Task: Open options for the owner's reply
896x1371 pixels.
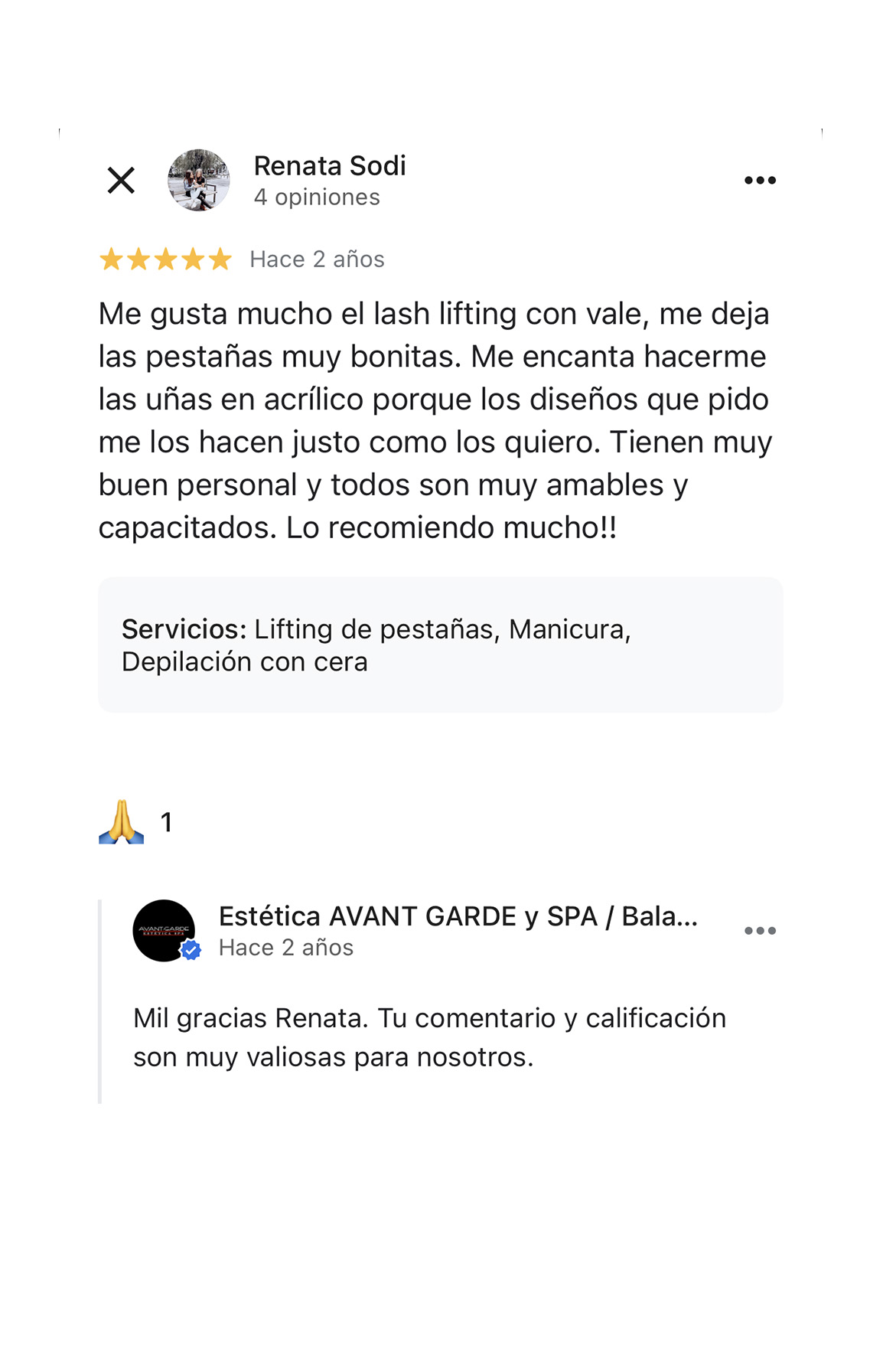Action: pyautogui.click(x=760, y=931)
